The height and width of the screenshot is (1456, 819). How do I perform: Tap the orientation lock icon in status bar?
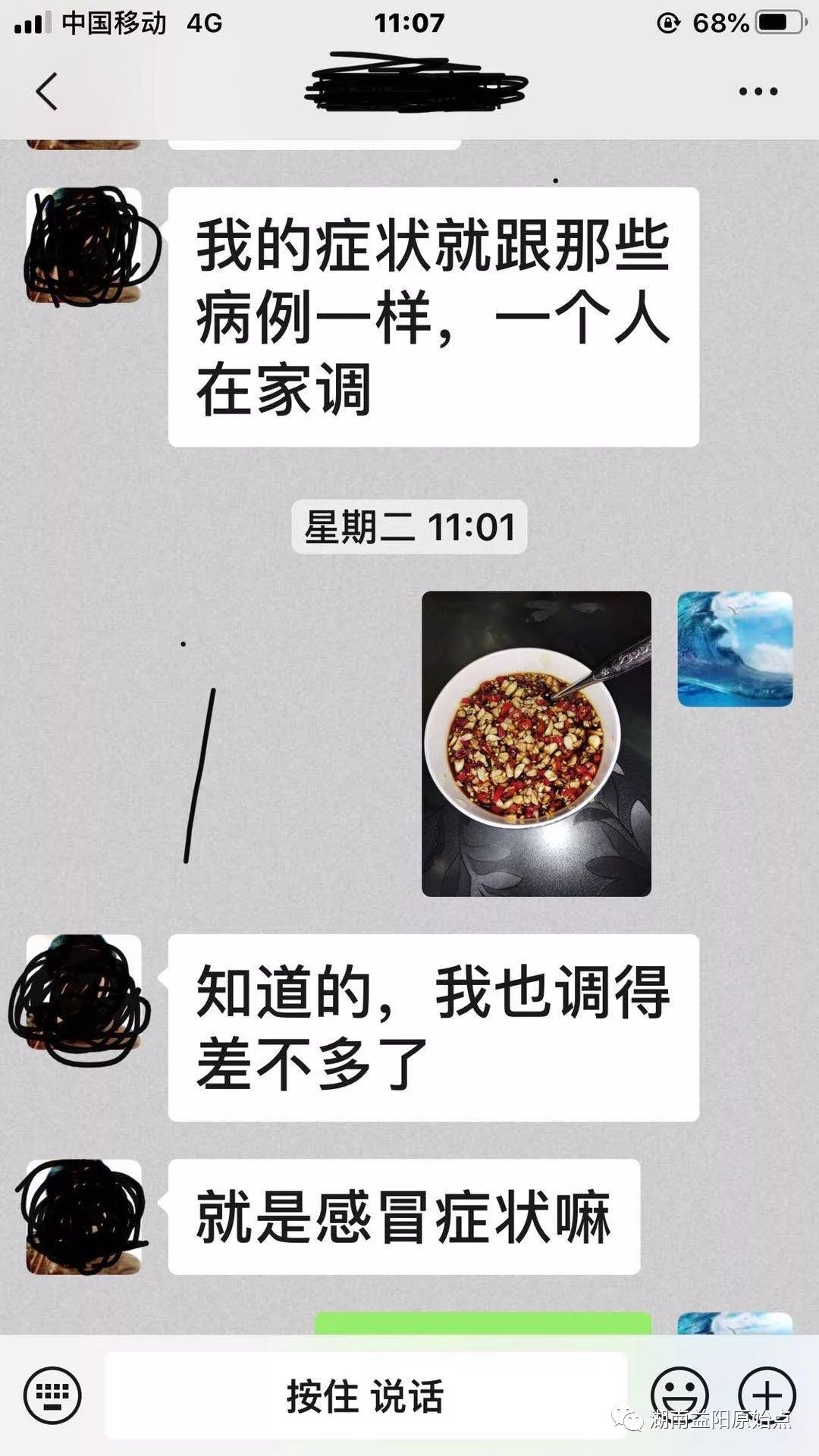click(x=667, y=23)
